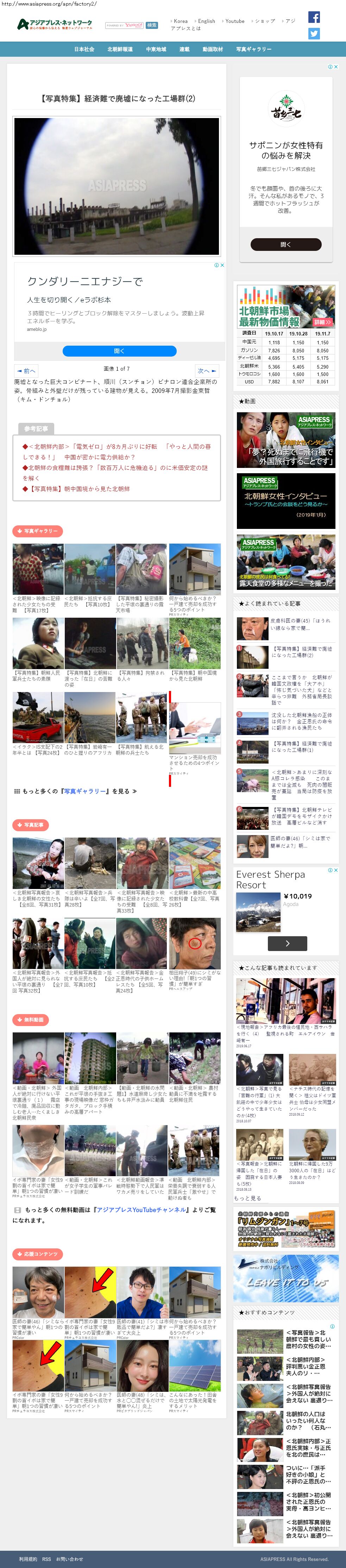
Task: Go to previous image with 前へ
Action: (x=27, y=371)
